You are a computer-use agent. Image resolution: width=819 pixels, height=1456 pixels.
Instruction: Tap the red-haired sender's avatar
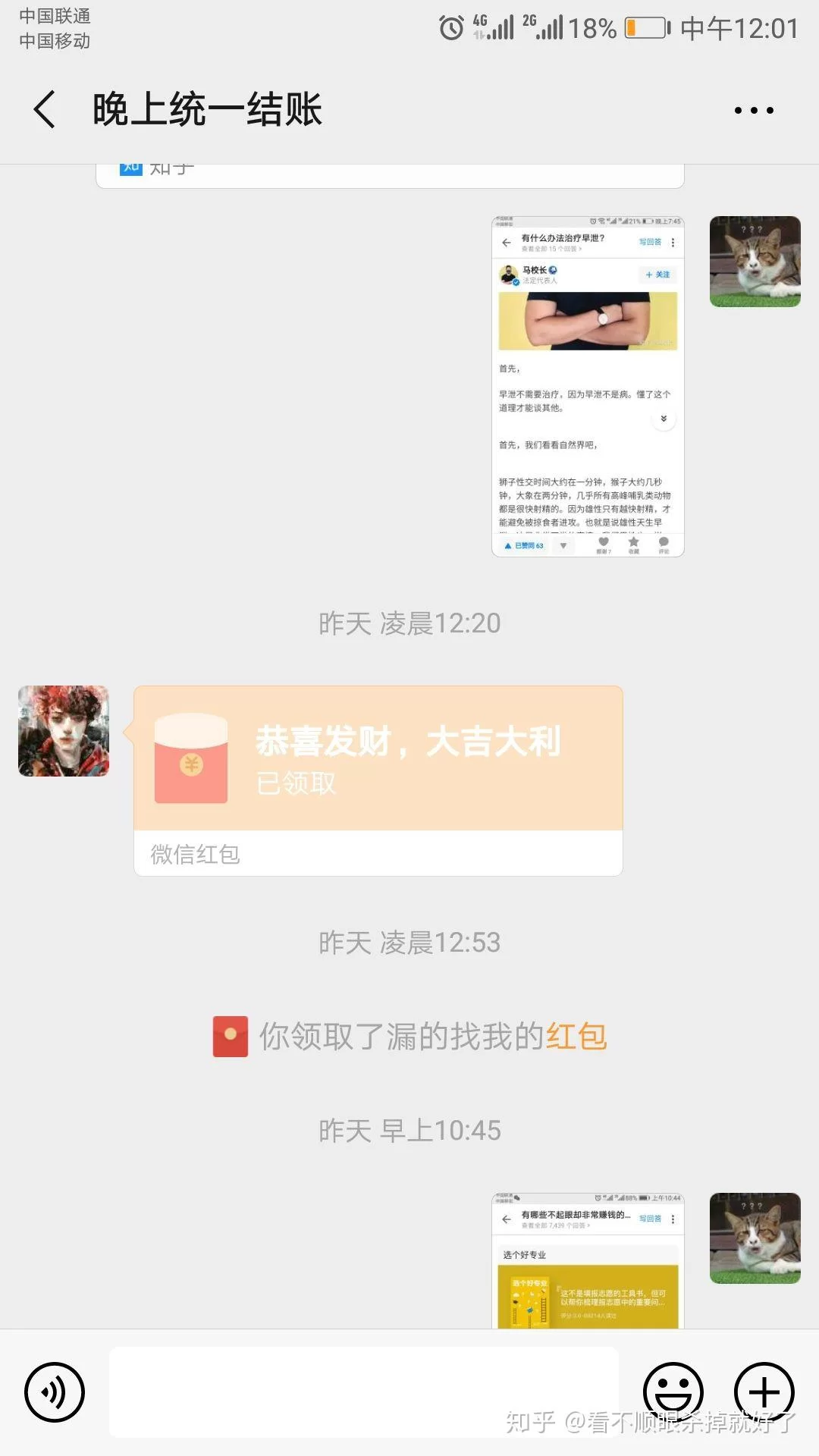pyautogui.click(x=64, y=731)
